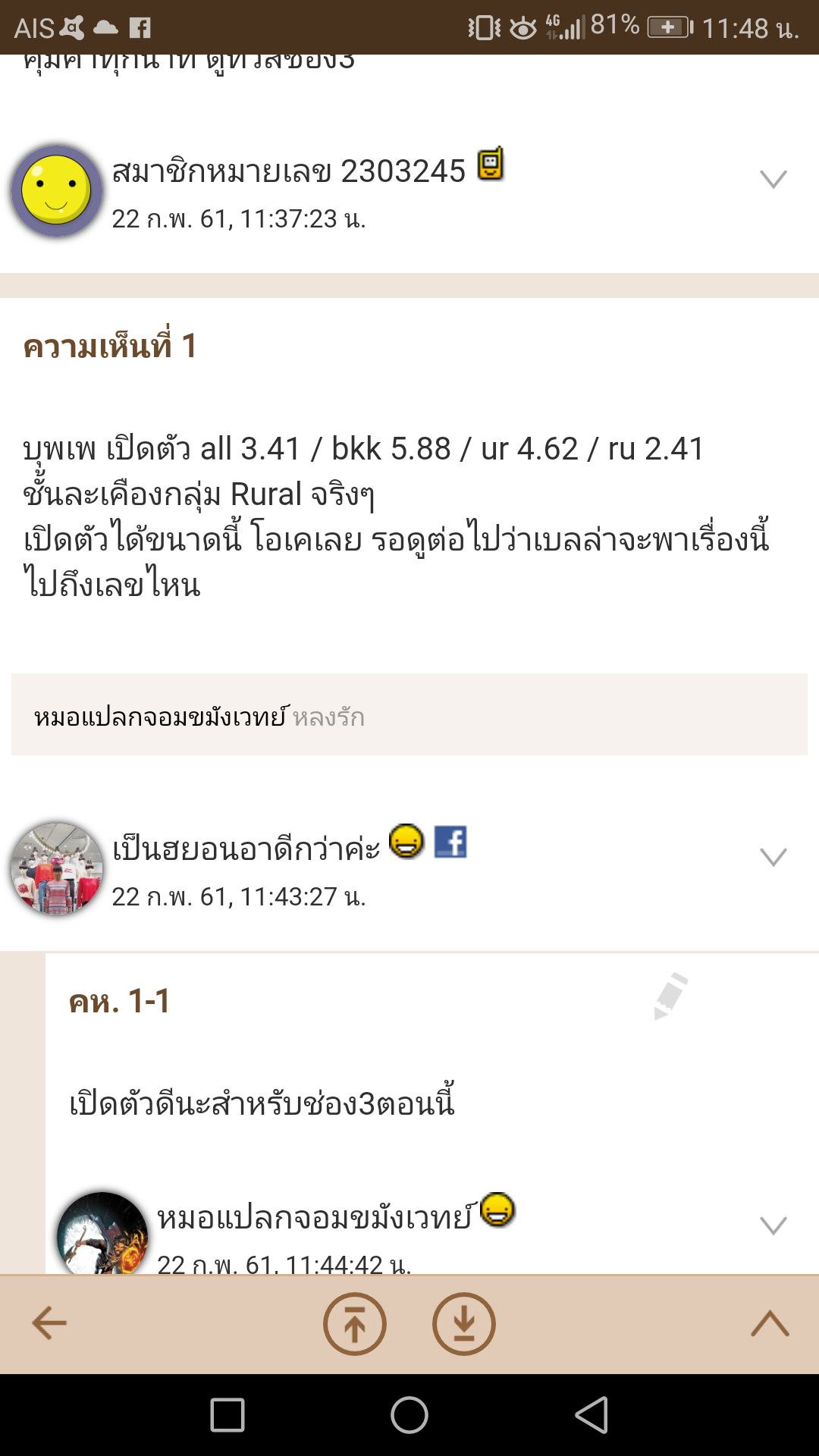
Task: Open profile of สมาชิกหมายเลข 2303245
Action: 288,171
